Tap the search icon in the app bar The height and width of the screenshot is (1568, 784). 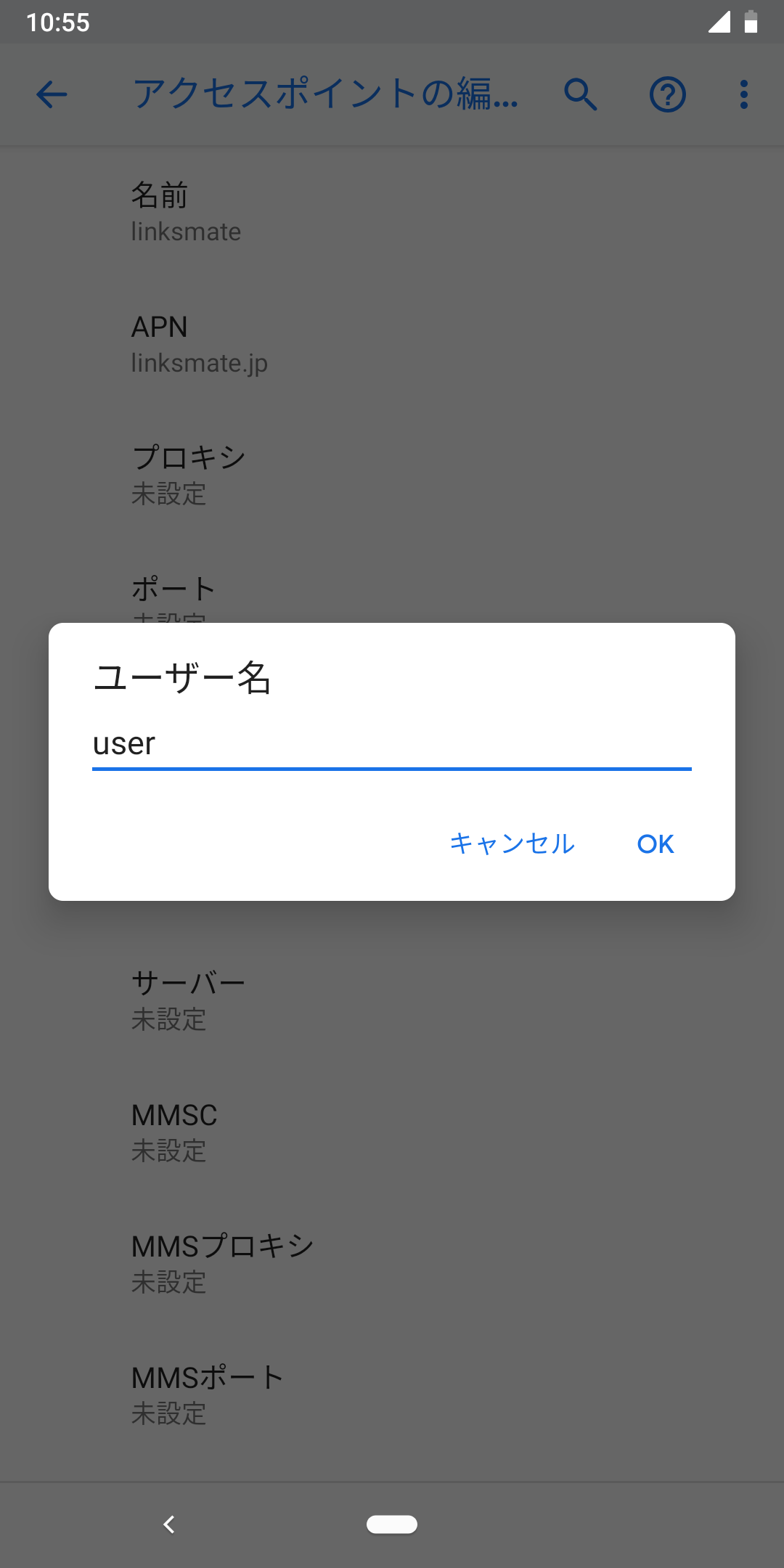[x=581, y=94]
